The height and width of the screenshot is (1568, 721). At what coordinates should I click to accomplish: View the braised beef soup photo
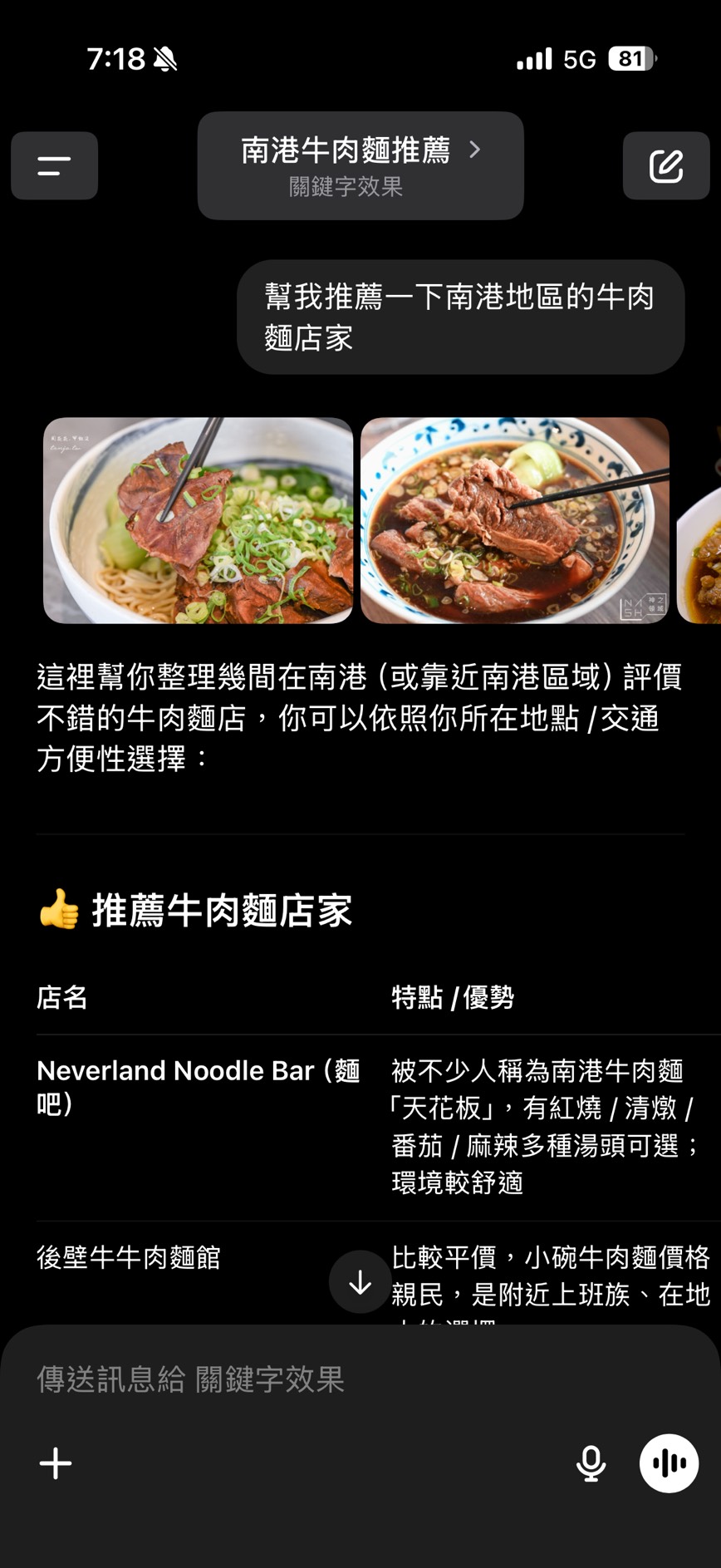(x=515, y=520)
